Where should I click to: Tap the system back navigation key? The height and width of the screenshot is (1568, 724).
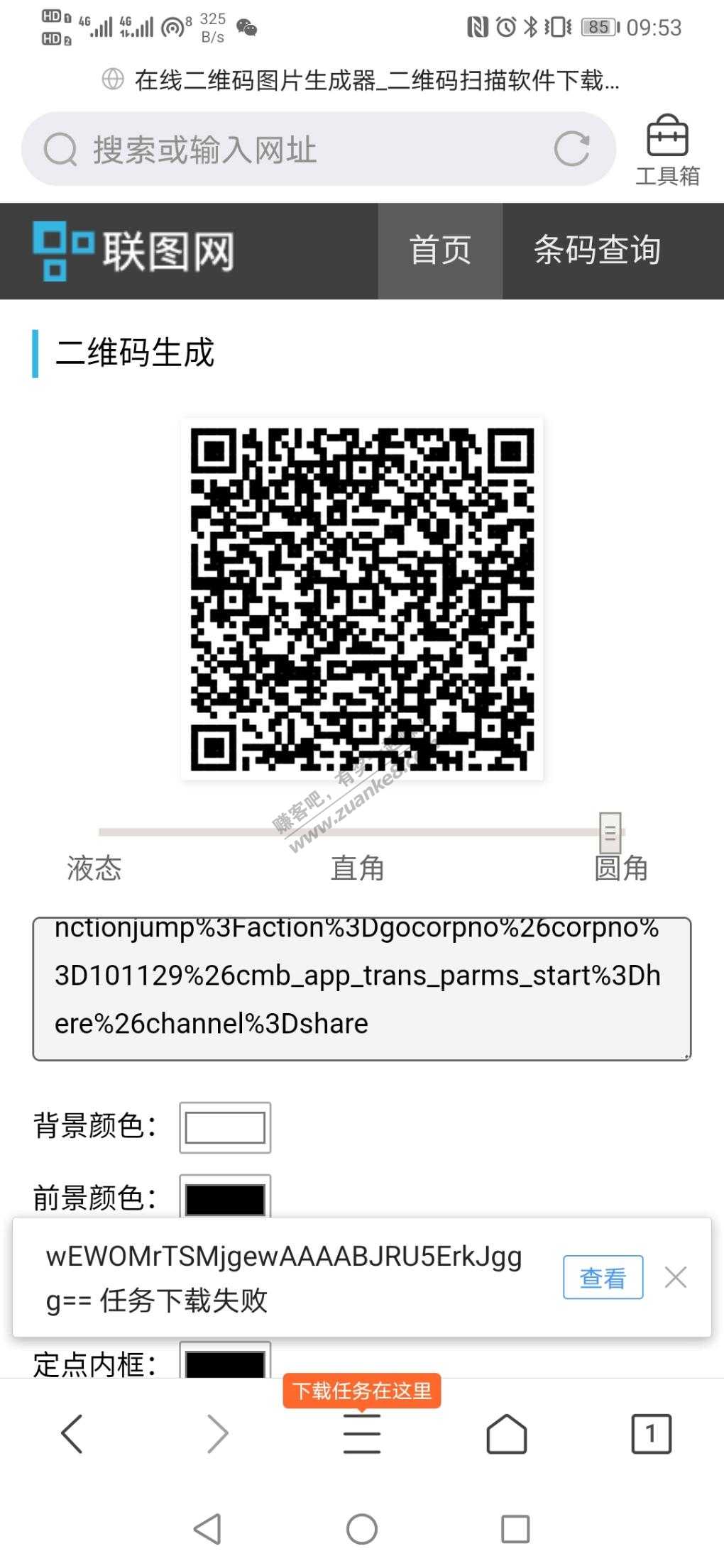click(x=208, y=1529)
